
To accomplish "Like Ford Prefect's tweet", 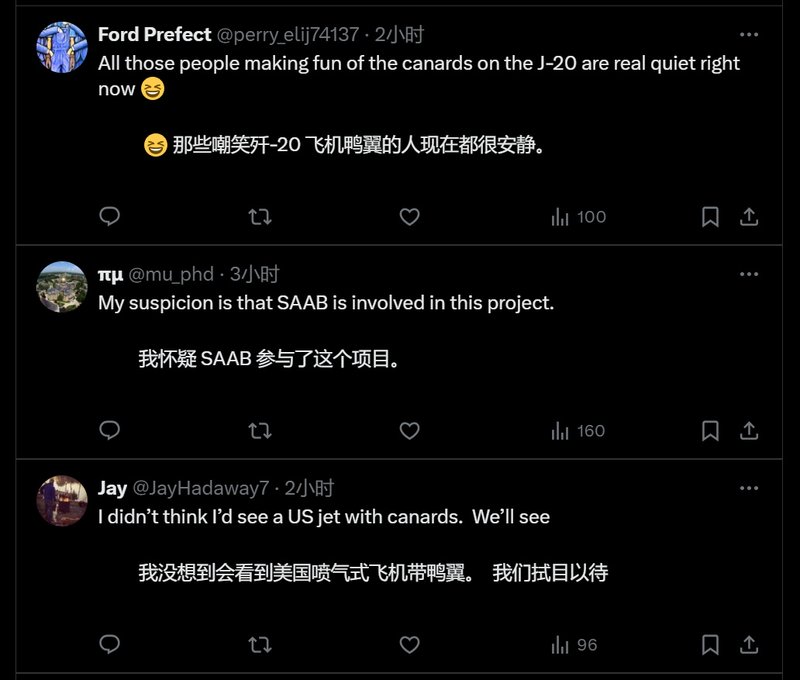I will (409, 216).
